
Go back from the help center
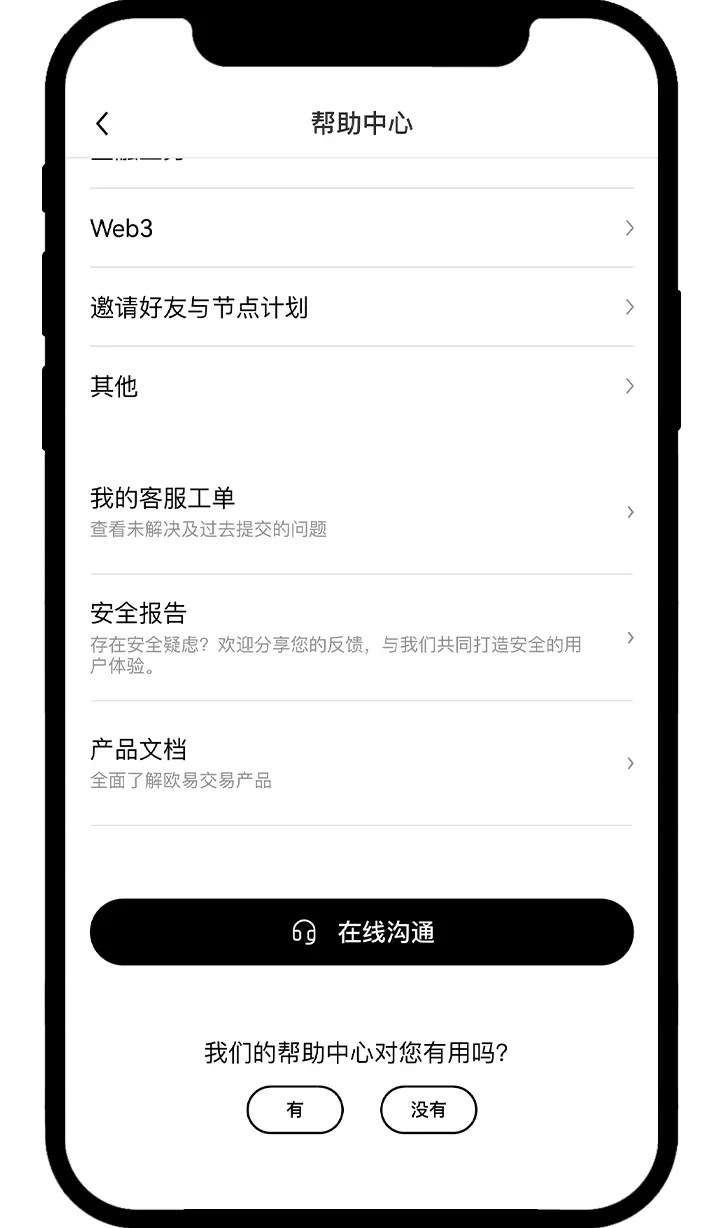[x=102, y=123]
